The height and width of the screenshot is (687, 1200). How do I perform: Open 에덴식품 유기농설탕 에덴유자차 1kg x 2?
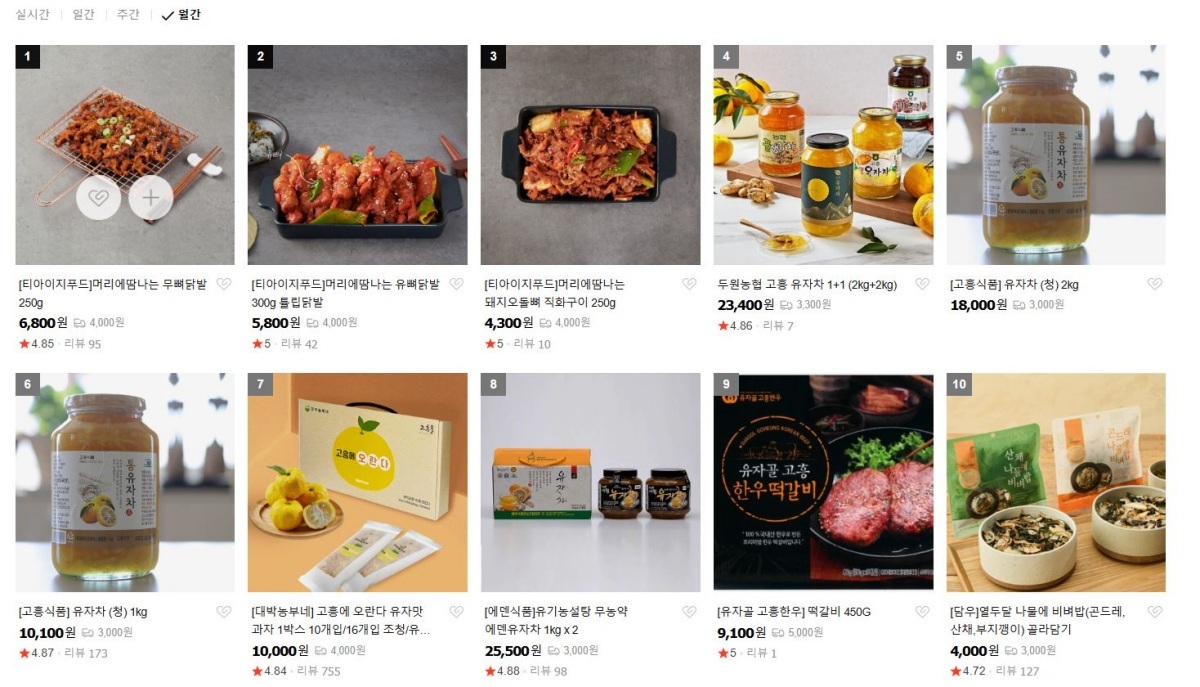570,620
